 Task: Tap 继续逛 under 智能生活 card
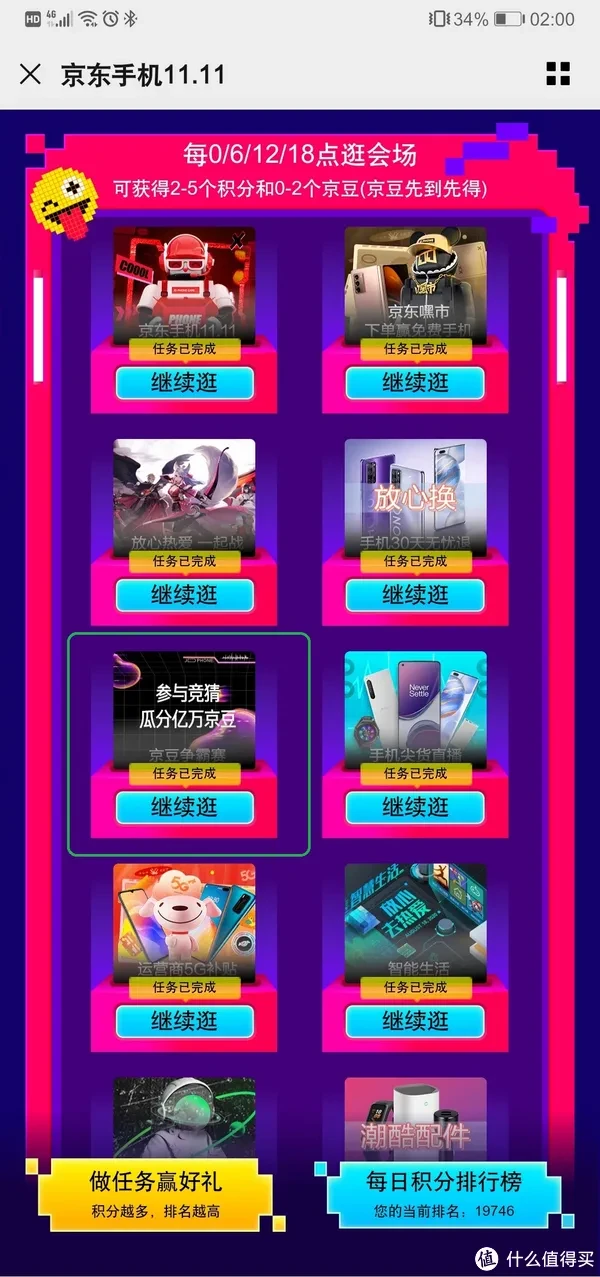click(x=415, y=1021)
